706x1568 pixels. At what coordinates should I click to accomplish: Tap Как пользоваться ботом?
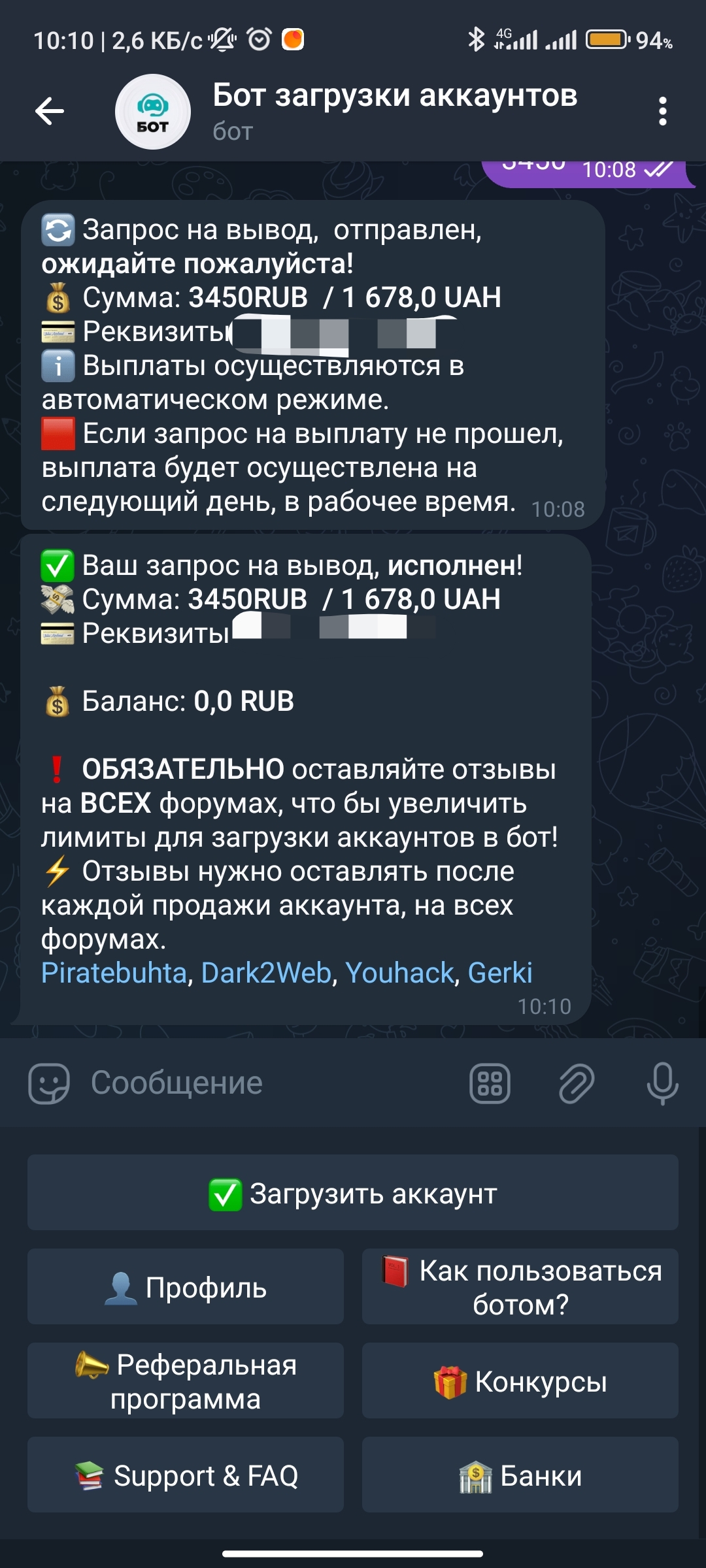click(x=520, y=1287)
